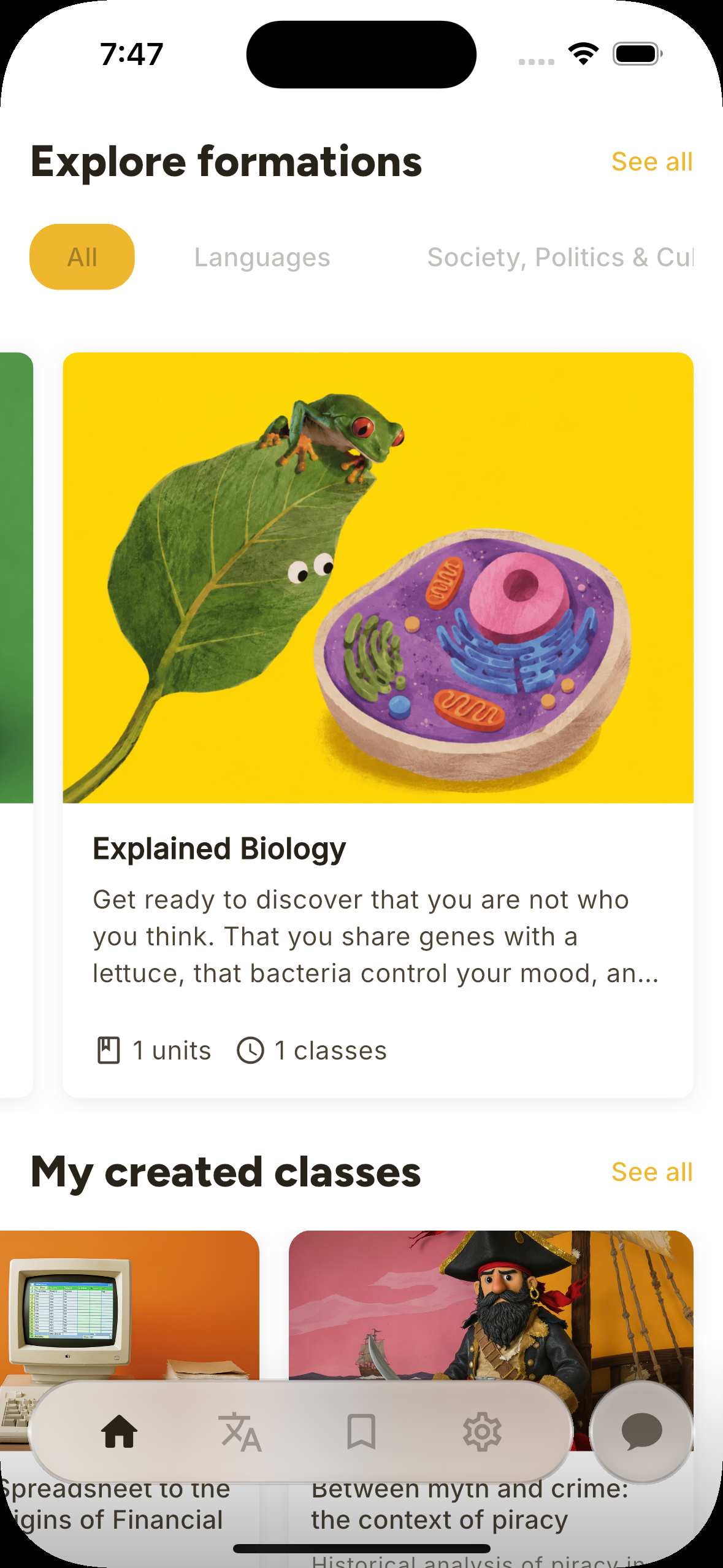Switch to the translate languages tab
The width and height of the screenshot is (723, 1568).
click(240, 1432)
